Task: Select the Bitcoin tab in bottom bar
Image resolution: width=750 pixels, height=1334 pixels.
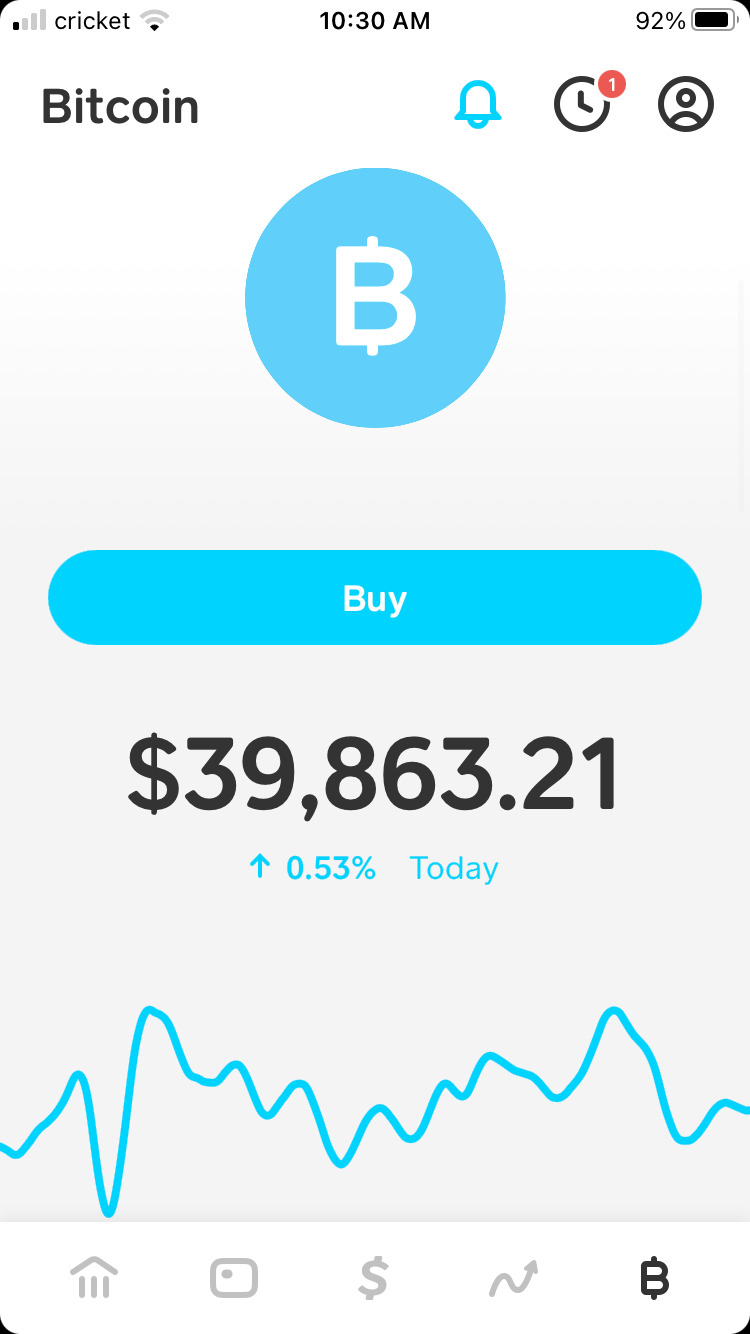Action: (654, 1278)
